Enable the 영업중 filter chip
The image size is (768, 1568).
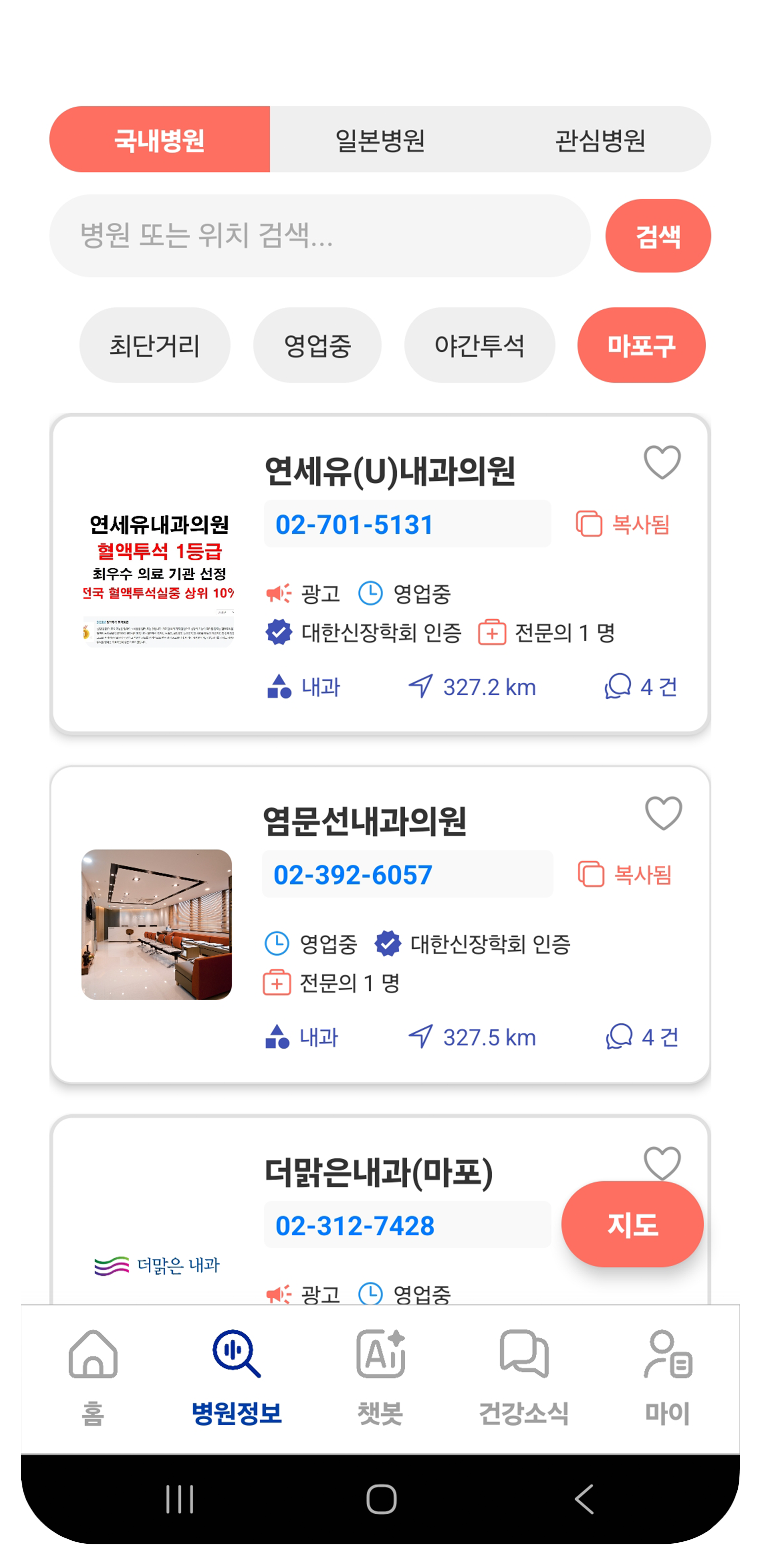[x=318, y=344]
